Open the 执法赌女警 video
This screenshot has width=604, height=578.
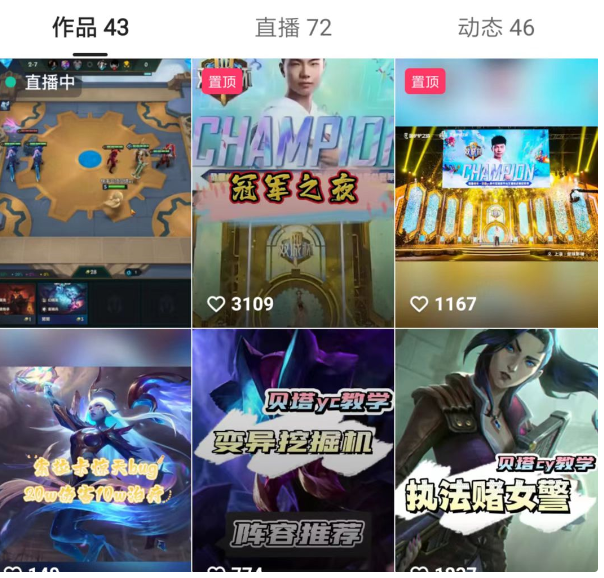click(497, 455)
